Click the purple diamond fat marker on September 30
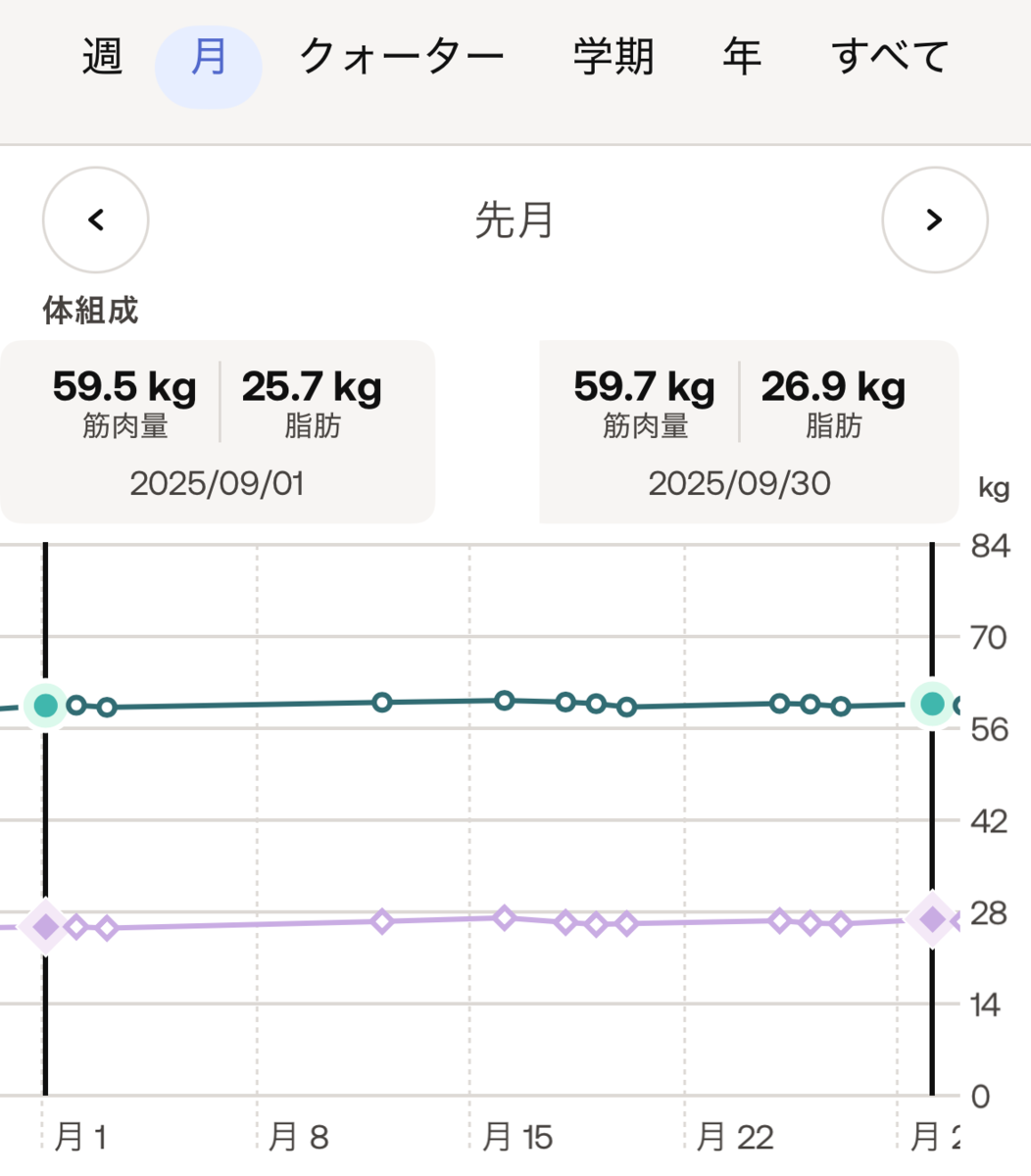The height and width of the screenshot is (1176, 1031). coord(930,921)
